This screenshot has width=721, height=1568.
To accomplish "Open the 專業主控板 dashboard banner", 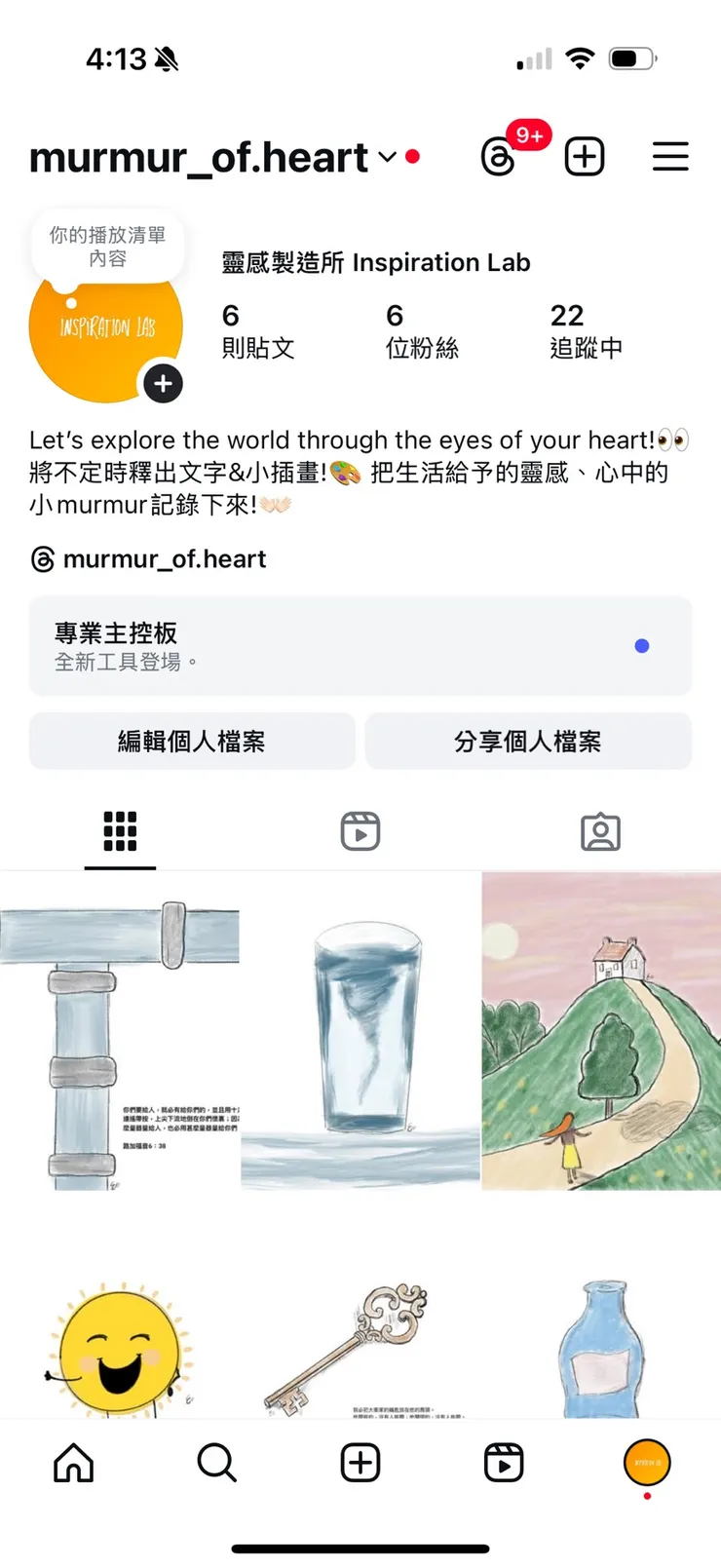I will [360, 646].
